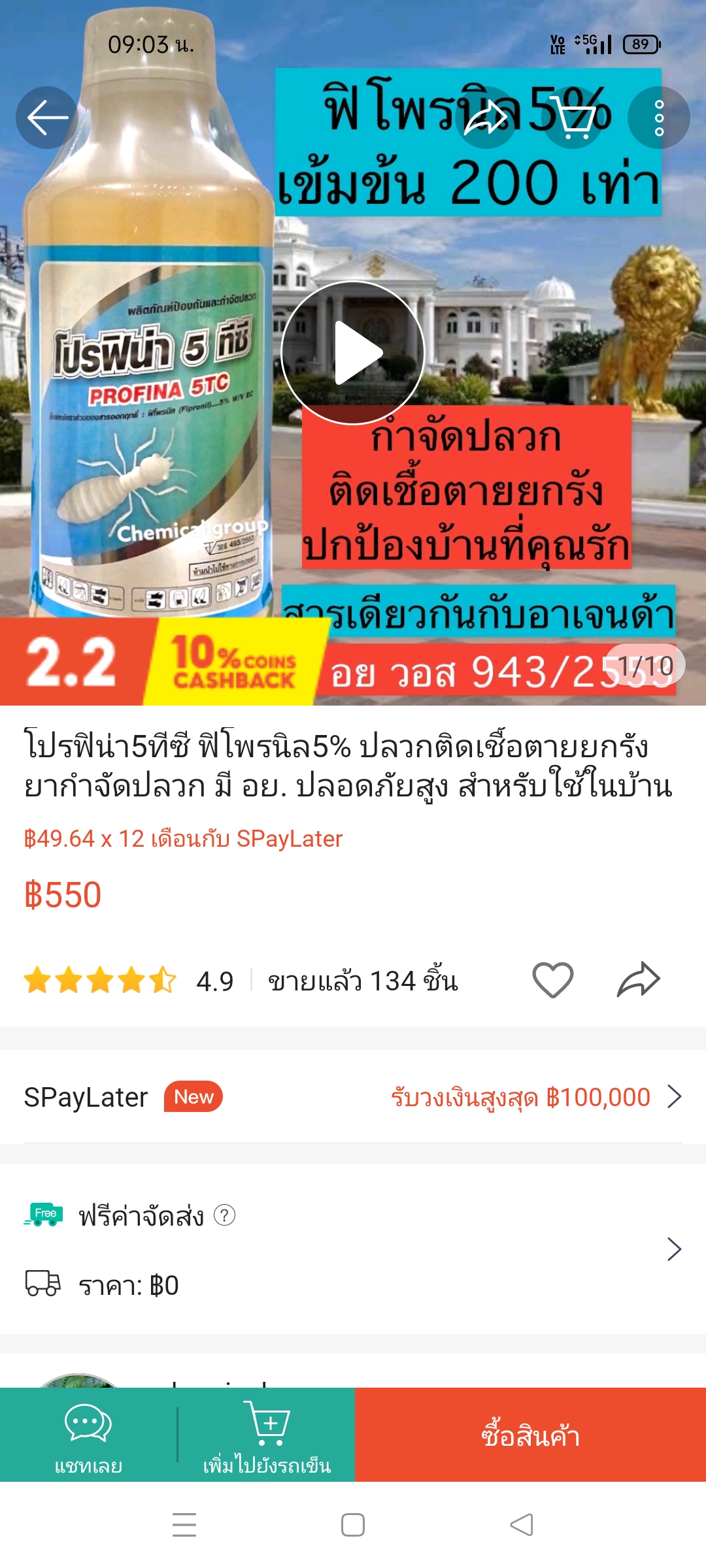Open system recent apps menu
Viewport: 706px width, 1568px height.
click(184, 1525)
